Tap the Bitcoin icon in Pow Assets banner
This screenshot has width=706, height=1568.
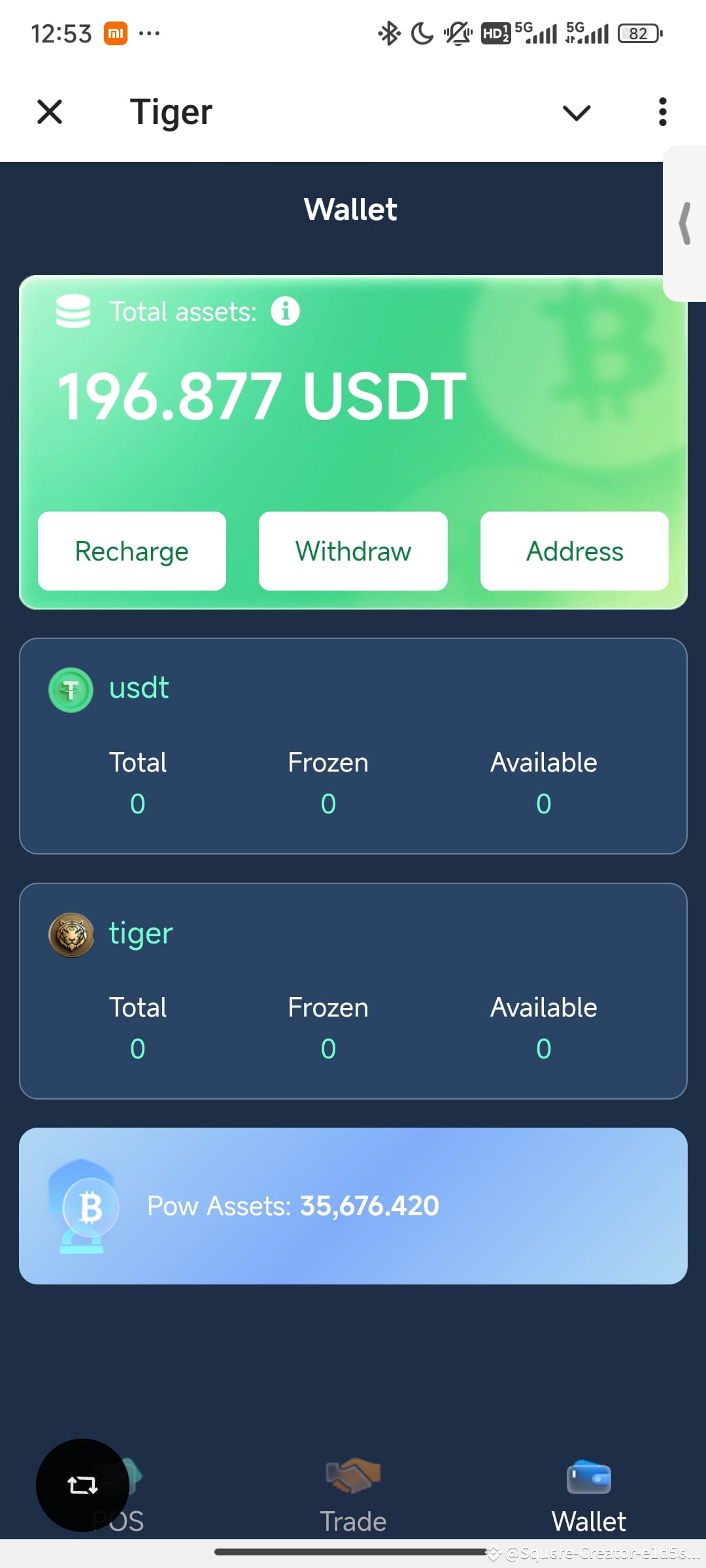click(90, 1205)
